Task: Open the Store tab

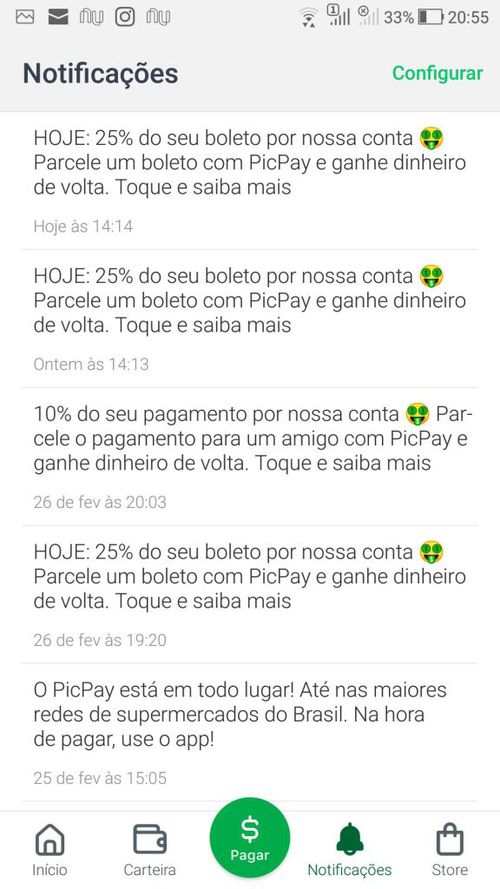Action: [x=450, y=849]
